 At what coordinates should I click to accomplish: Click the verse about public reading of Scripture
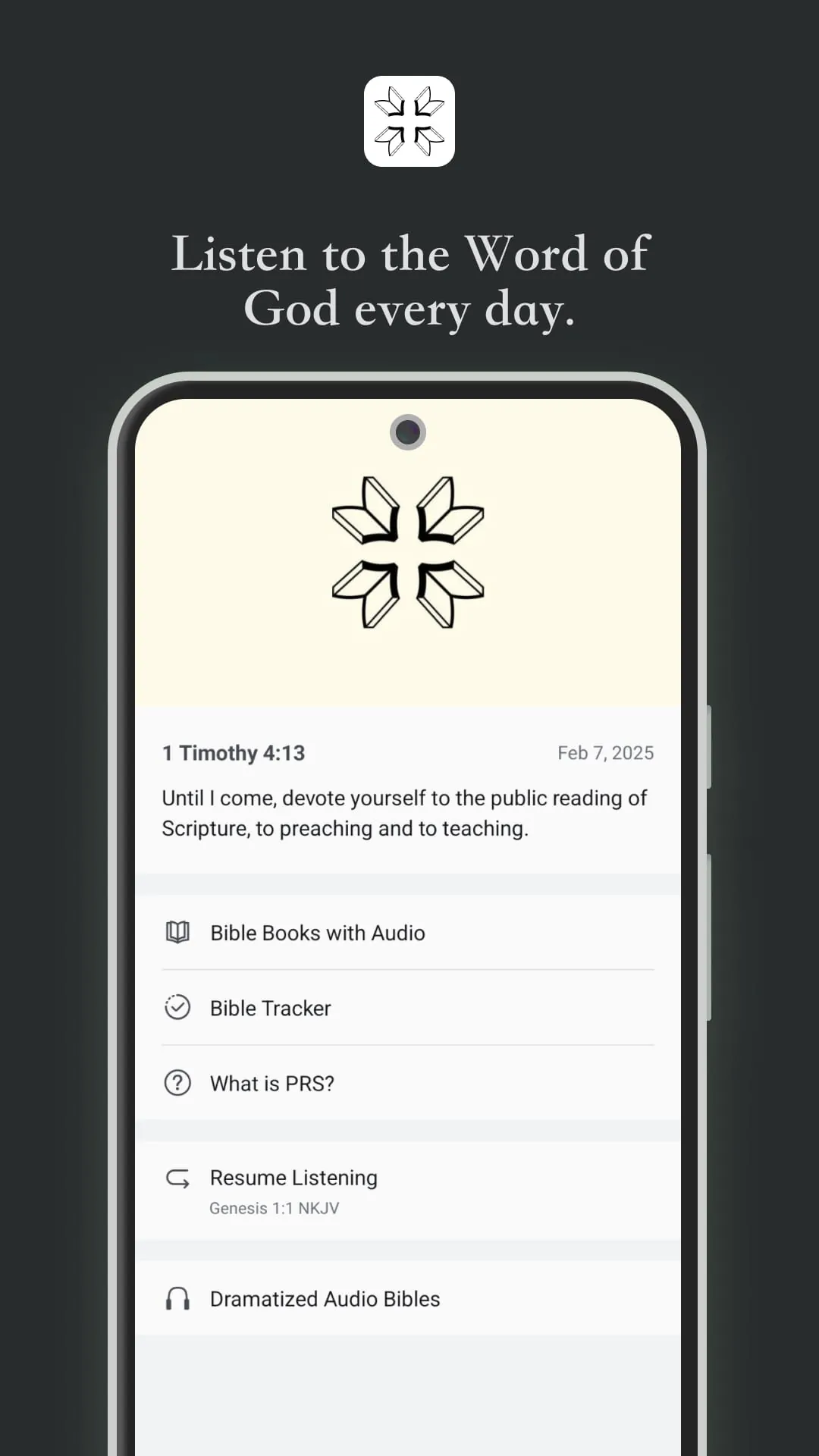click(403, 813)
